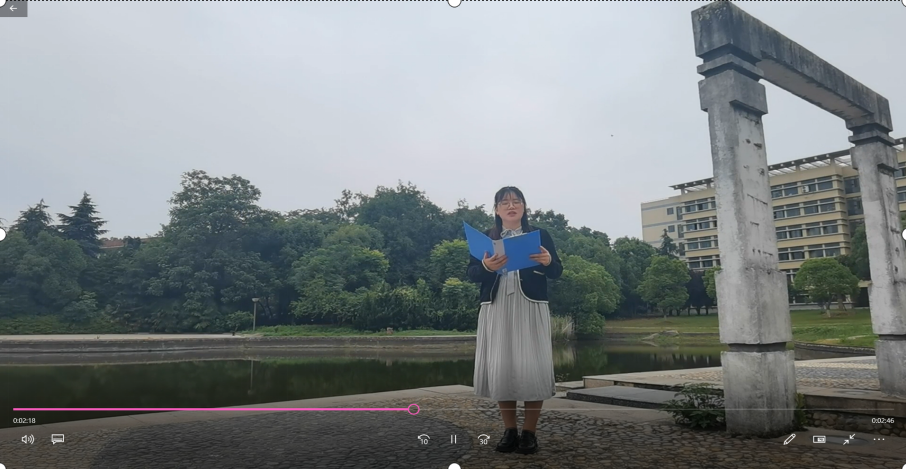The image size is (906, 469).
Task: Open the subtitles and captions menu
Action: click(x=58, y=439)
